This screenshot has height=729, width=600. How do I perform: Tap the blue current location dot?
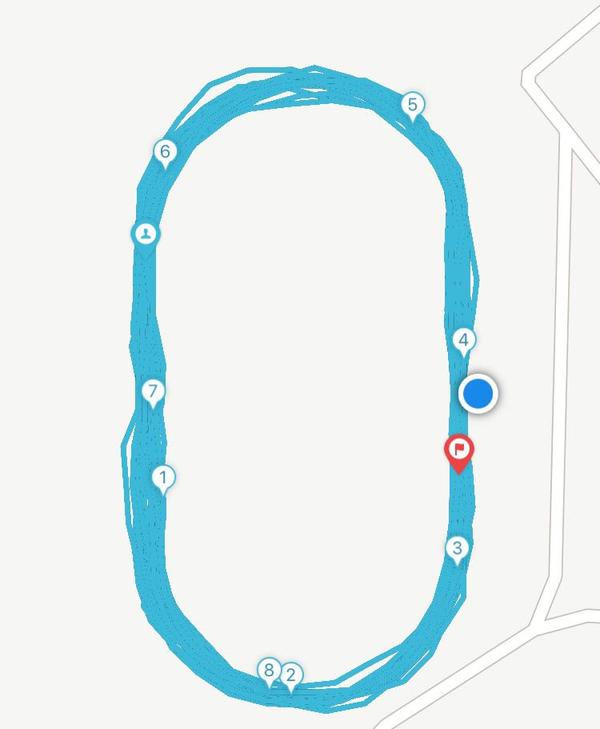(x=479, y=394)
